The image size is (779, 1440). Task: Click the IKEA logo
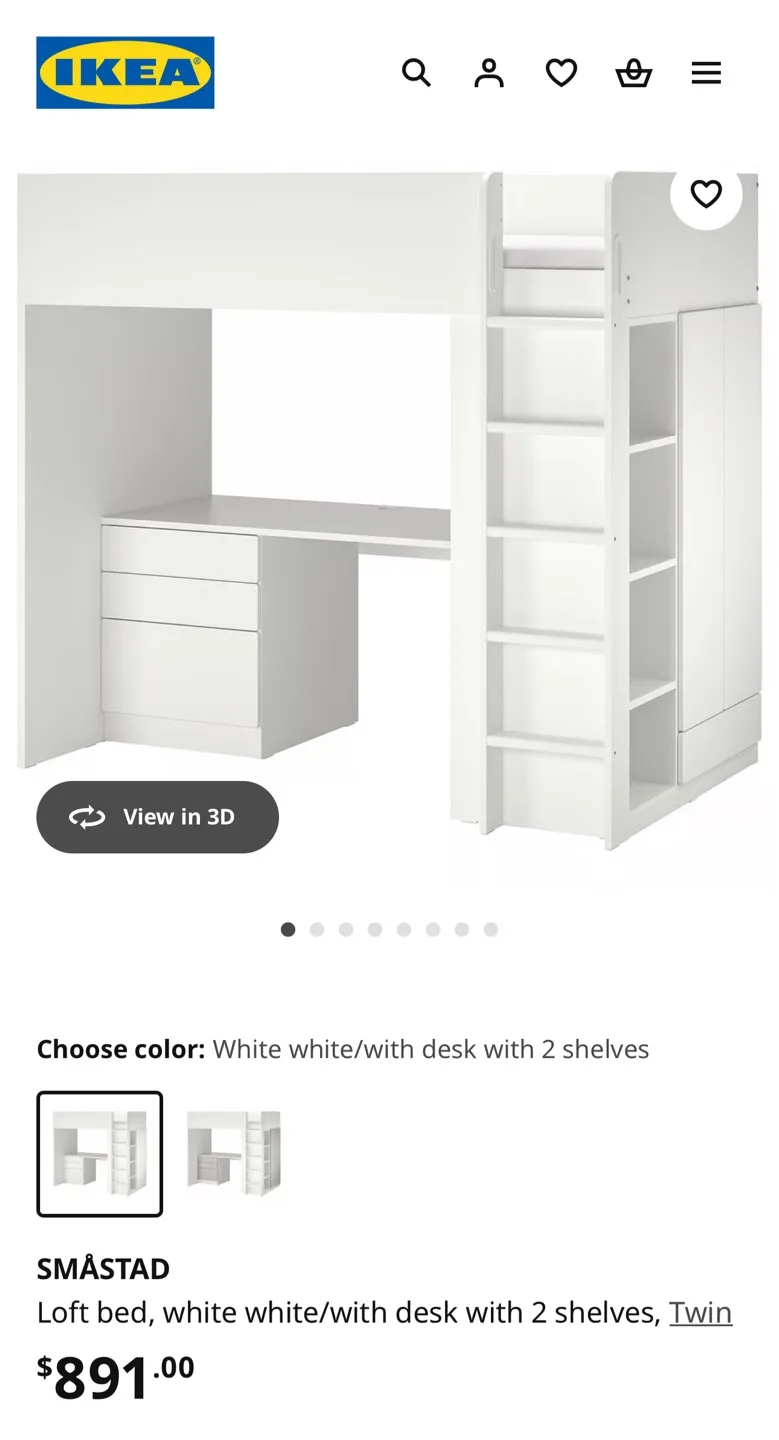pyautogui.click(x=125, y=73)
